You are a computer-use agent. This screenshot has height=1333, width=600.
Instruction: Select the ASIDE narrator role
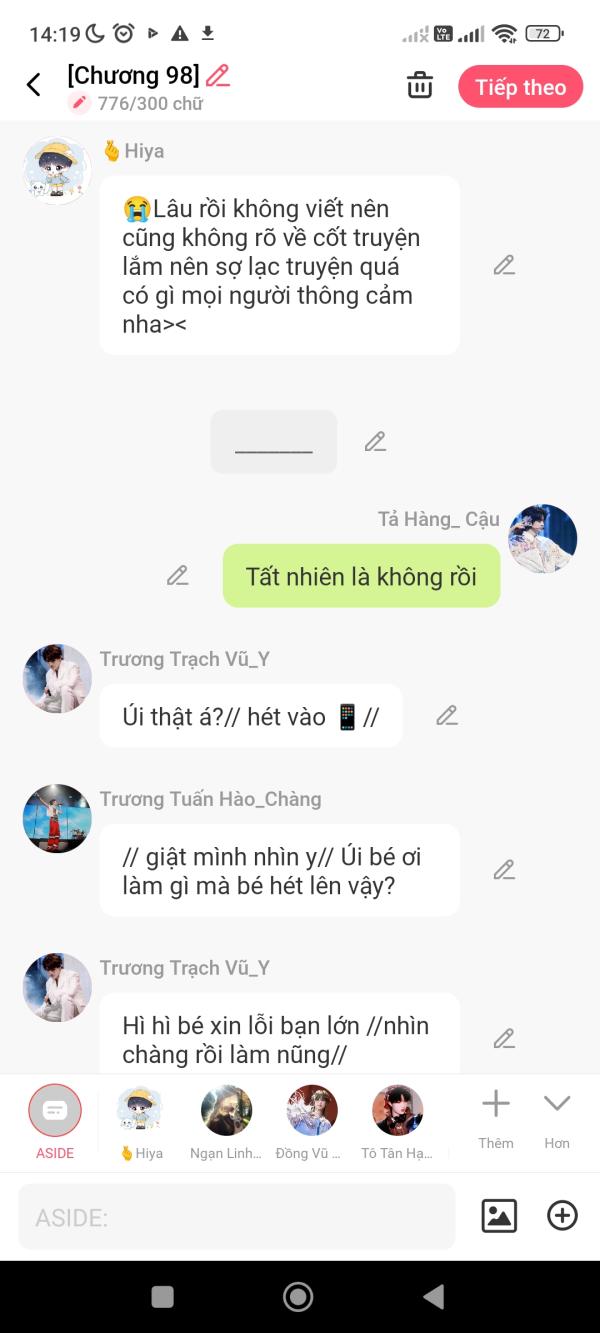tap(55, 1121)
